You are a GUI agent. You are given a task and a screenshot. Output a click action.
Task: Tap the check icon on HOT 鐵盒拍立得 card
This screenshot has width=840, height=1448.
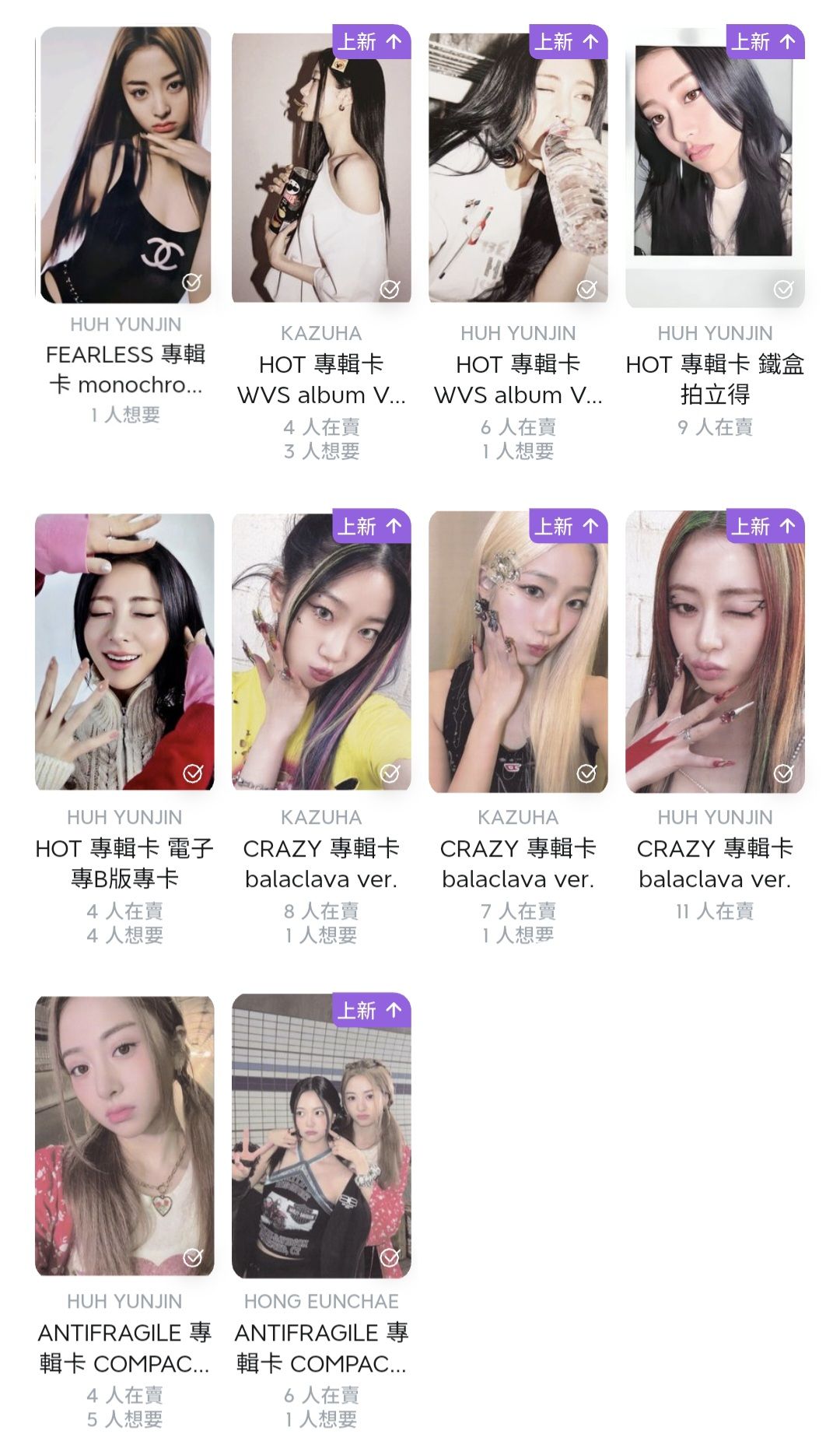tap(783, 289)
